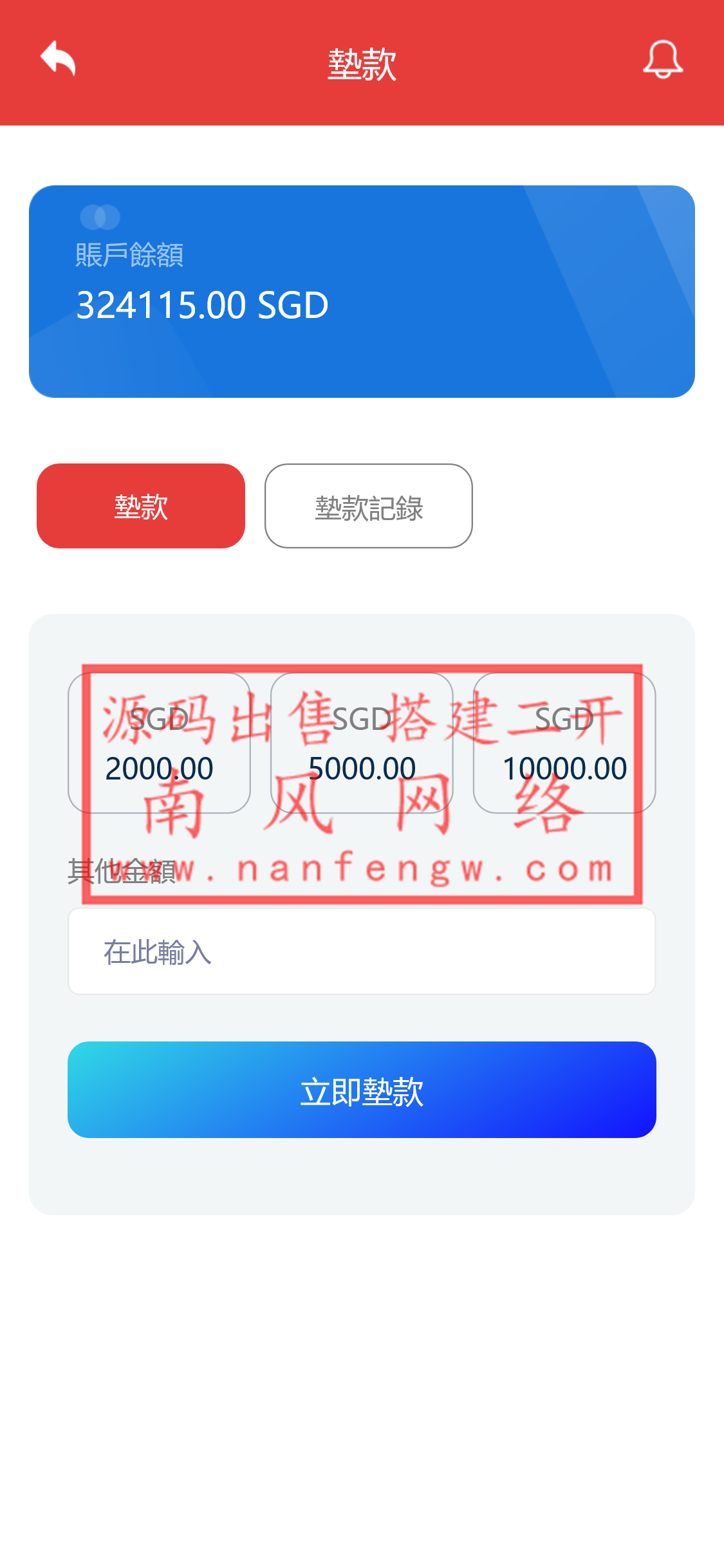
Task: Submit with the 立即墊款 button
Action: [362, 1090]
